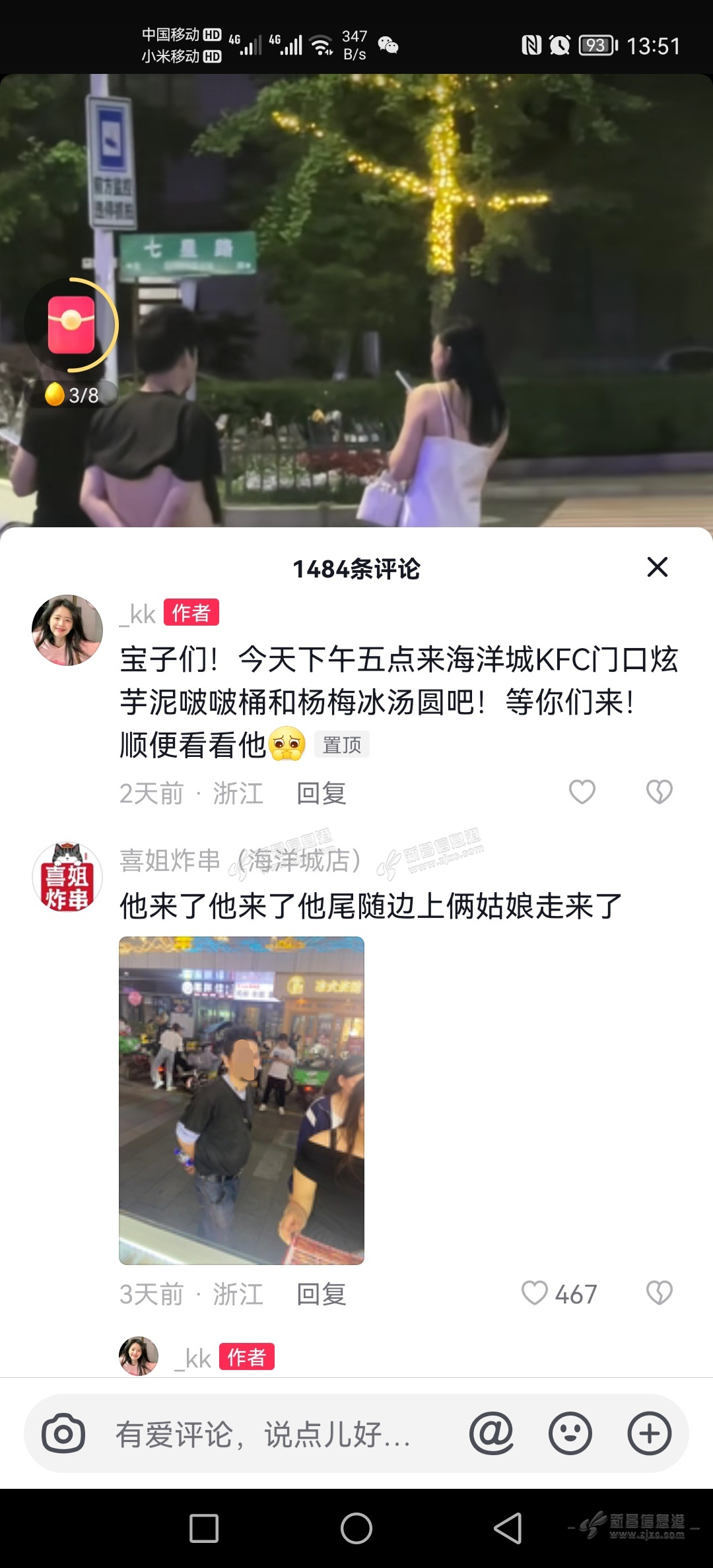Close the comments panel
This screenshot has width=713, height=1568.
click(x=657, y=567)
